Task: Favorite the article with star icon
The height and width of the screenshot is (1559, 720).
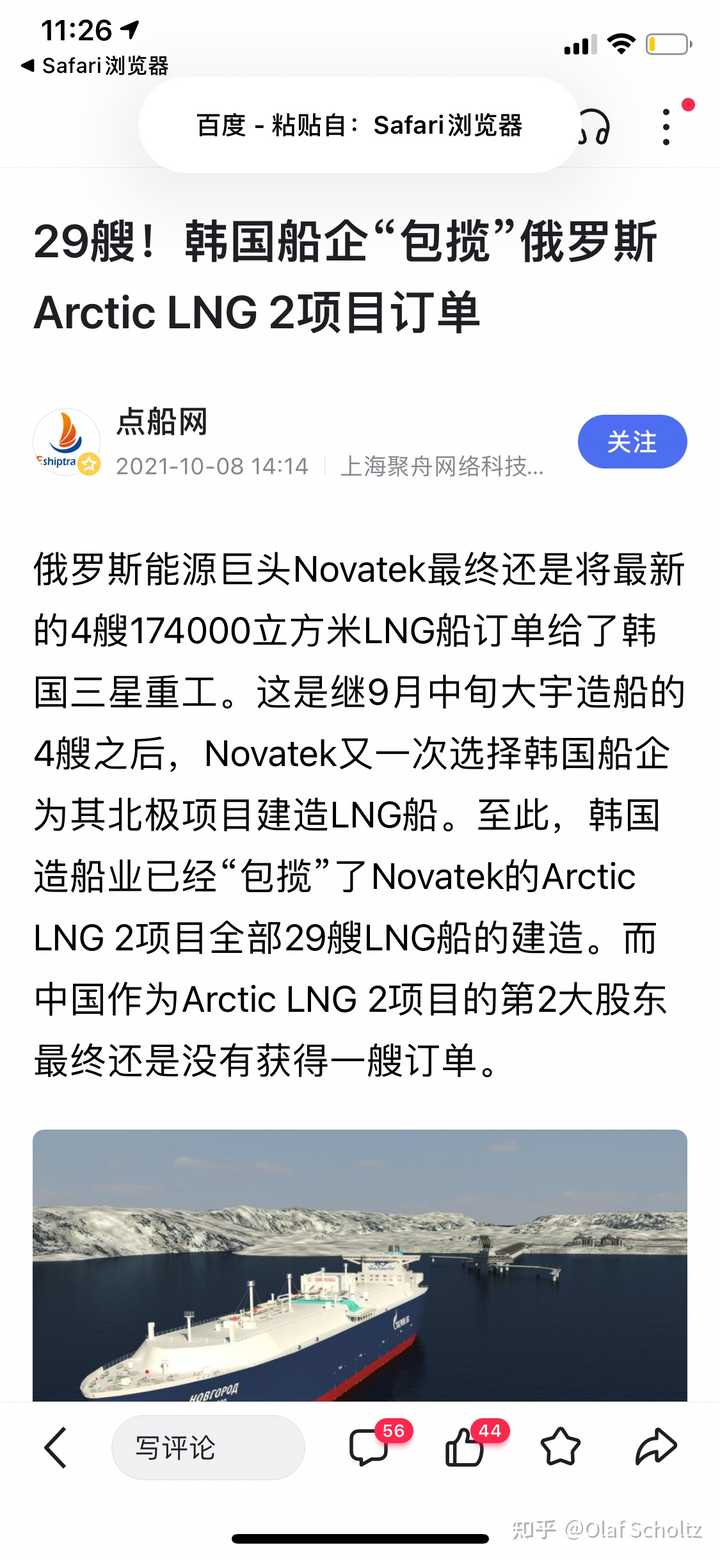Action: (x=560, y=1446)
